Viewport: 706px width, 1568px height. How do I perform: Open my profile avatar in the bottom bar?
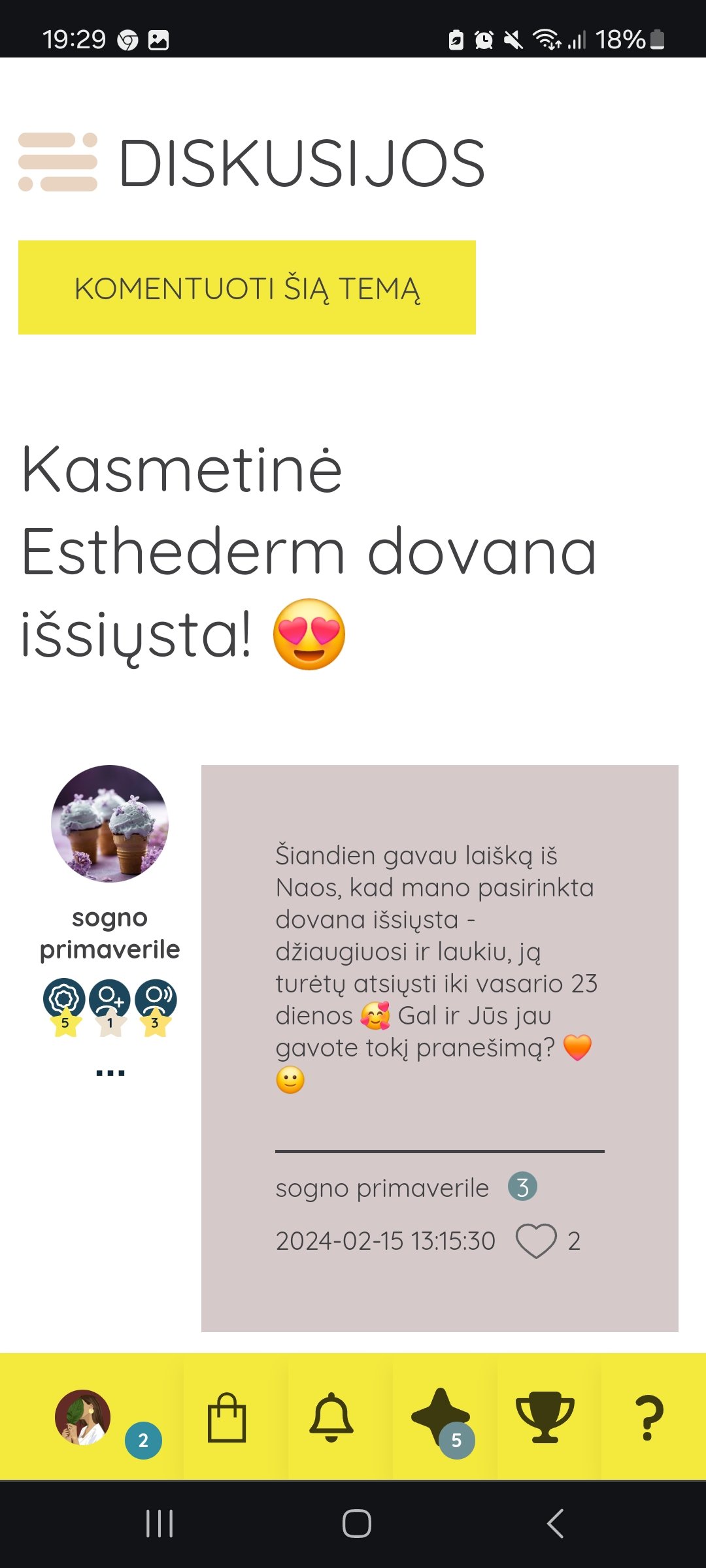(82, 1417)
